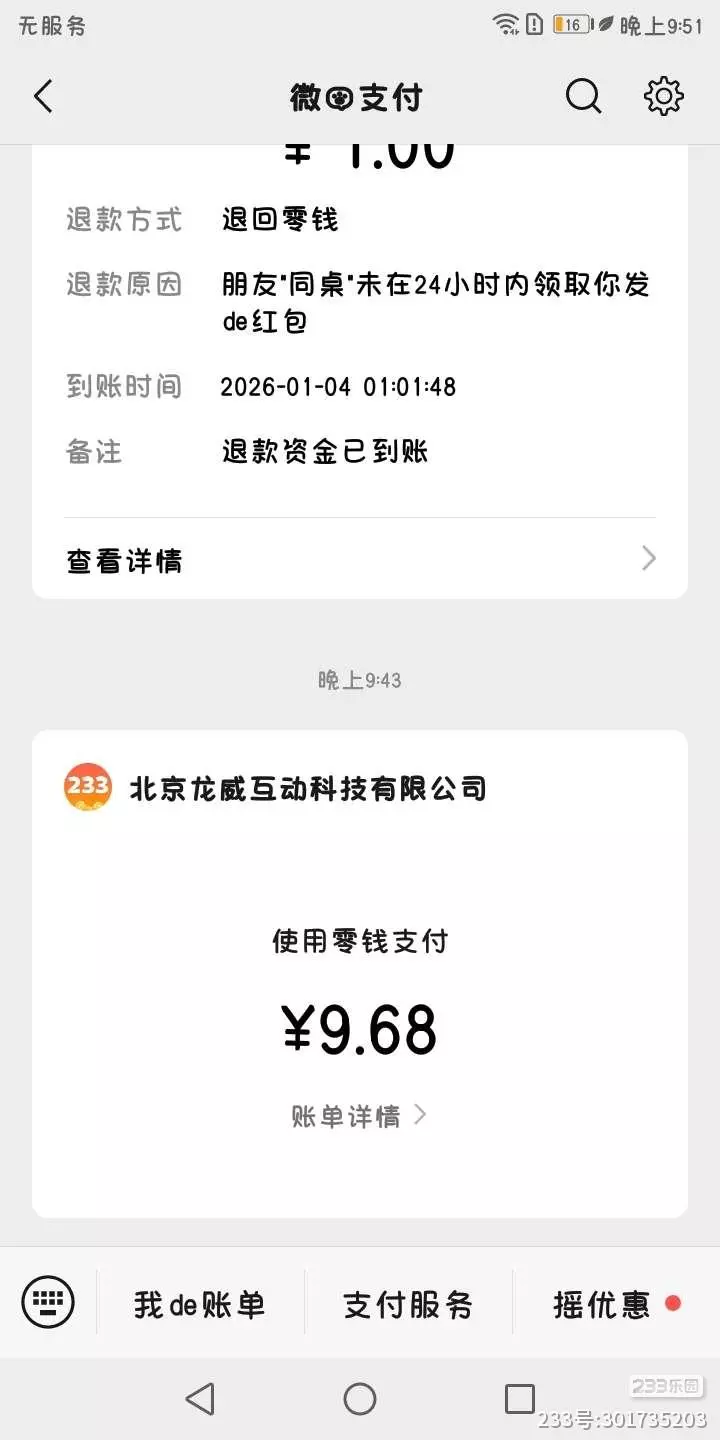This screenshot has width=720, height=1440.
Task: Open 摇优惠 menu
Action: point(602,1304)
